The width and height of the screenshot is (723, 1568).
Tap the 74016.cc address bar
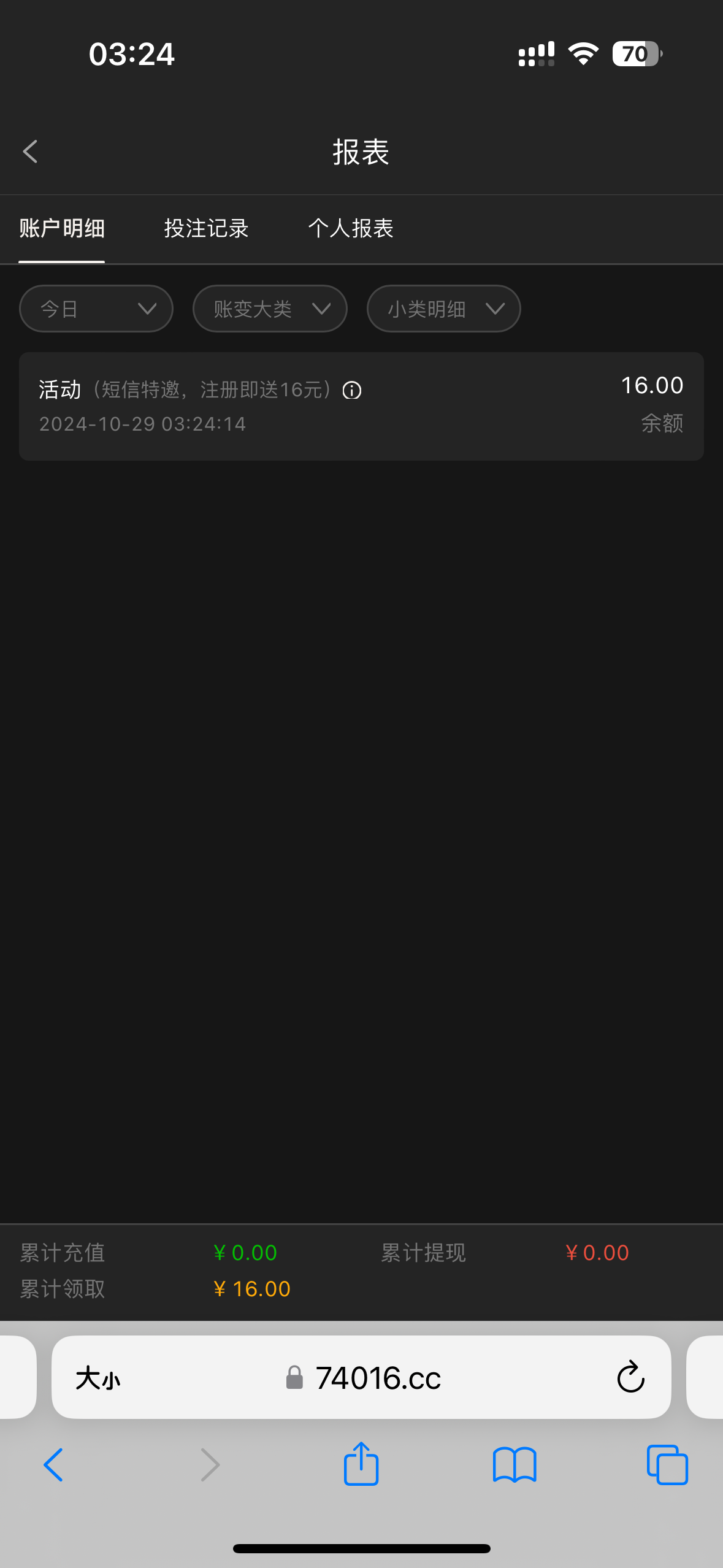tap(362, 1378)
